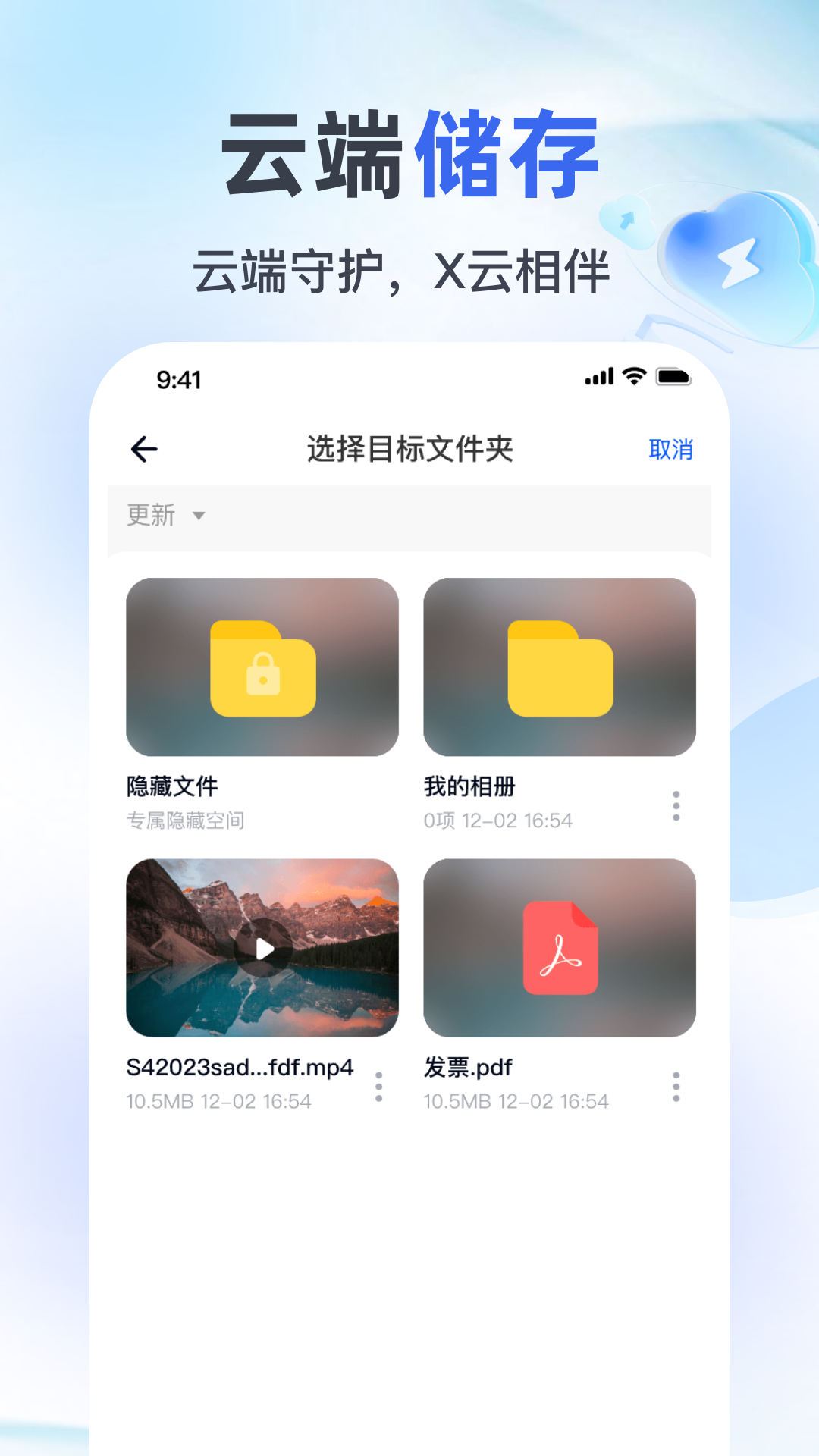Viewport: 819px width, 1456px height.
Task: Open the 我的相册 folder icon
Action: [x=560, y=669]
